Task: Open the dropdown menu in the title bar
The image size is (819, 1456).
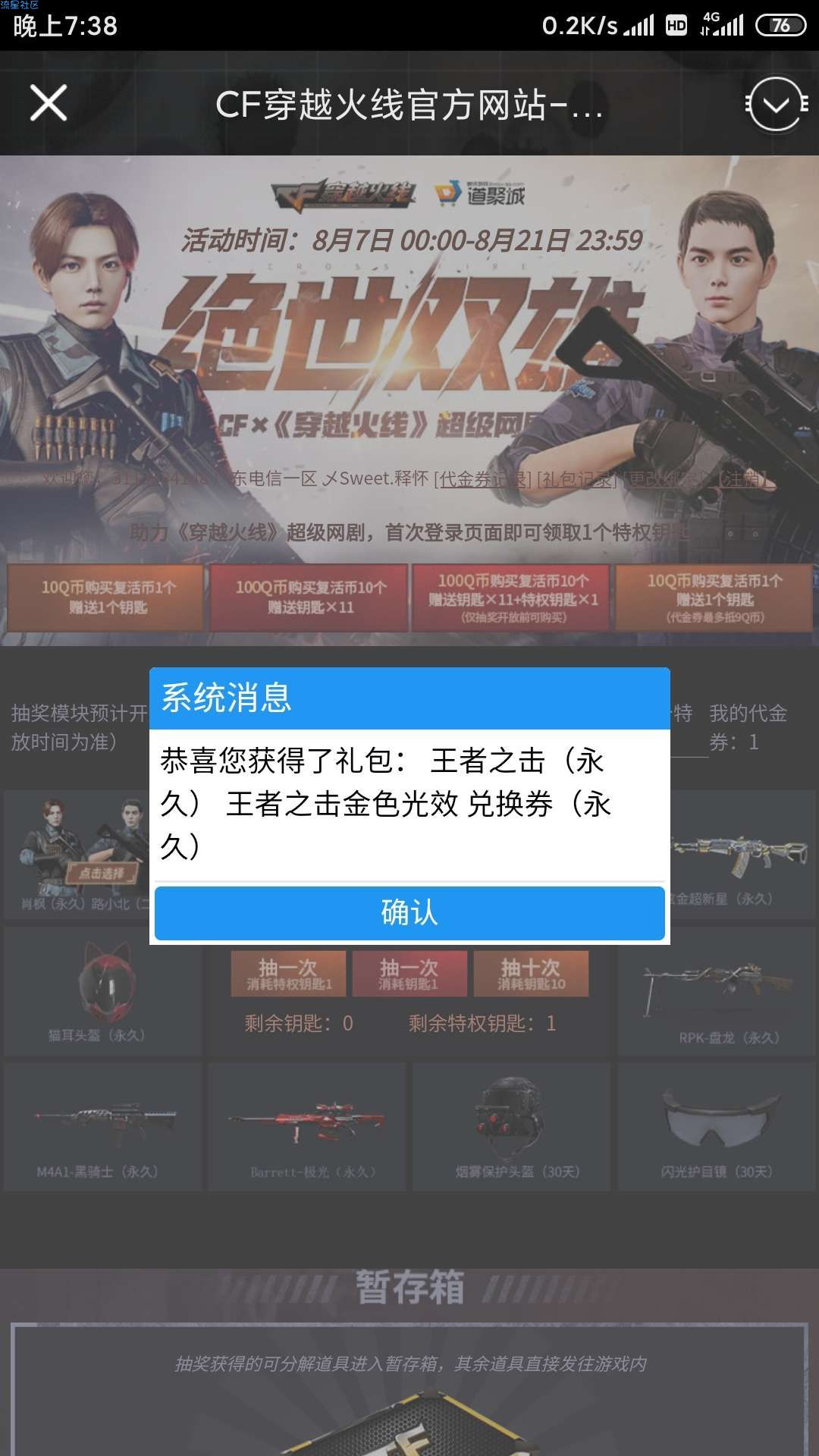Action: [776, 104]
